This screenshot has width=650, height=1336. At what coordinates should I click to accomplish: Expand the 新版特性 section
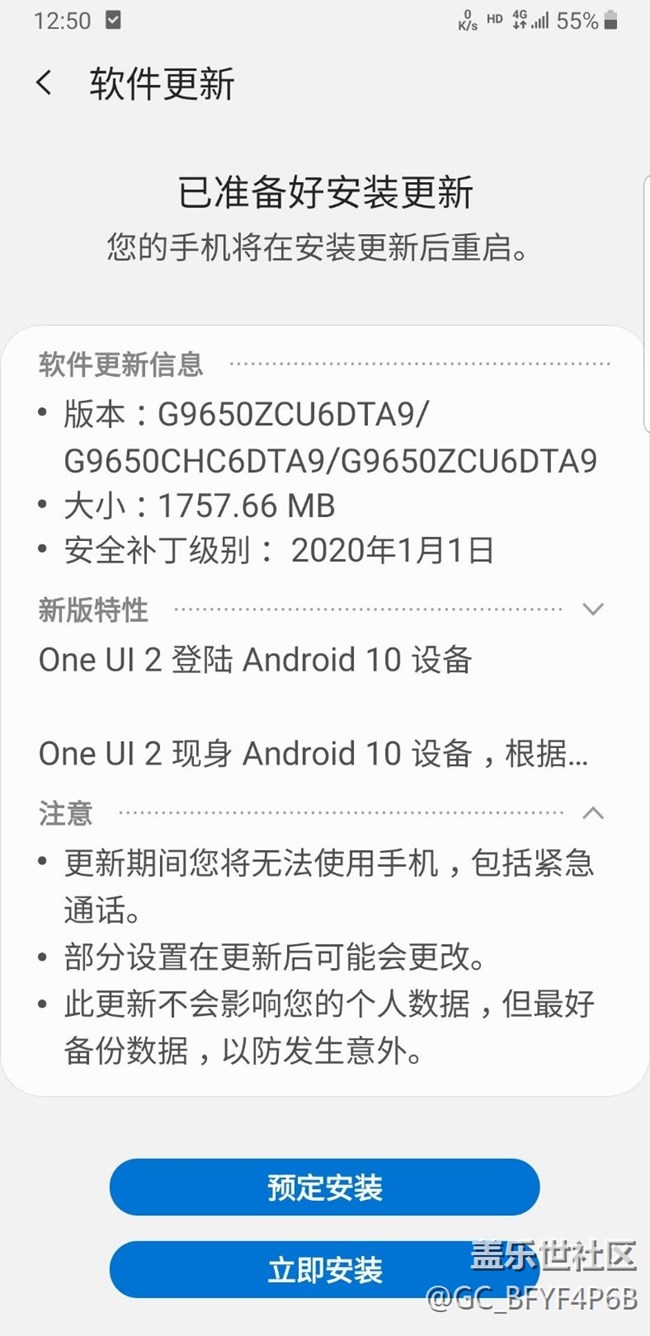[x=593, y=609]
